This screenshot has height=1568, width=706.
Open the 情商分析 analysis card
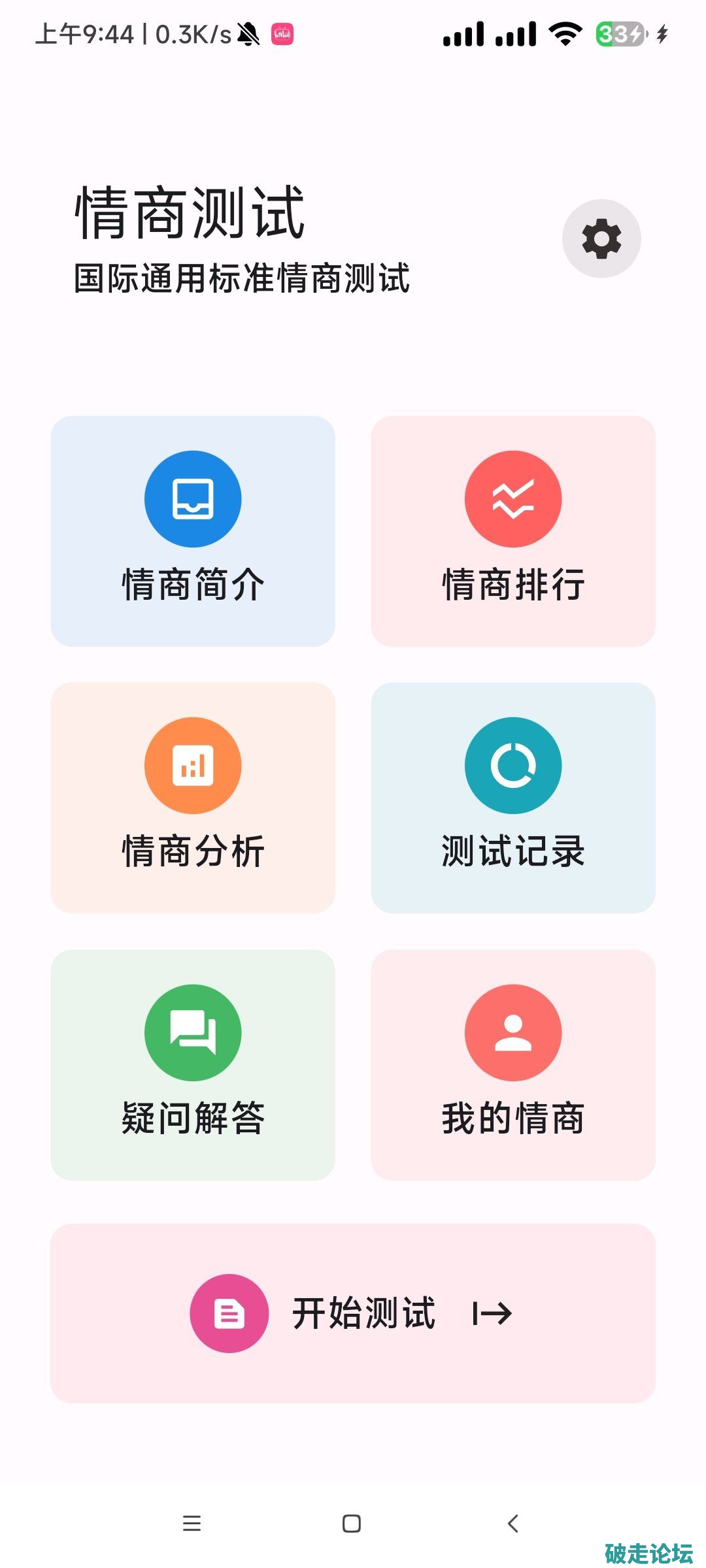click(193, 798)
